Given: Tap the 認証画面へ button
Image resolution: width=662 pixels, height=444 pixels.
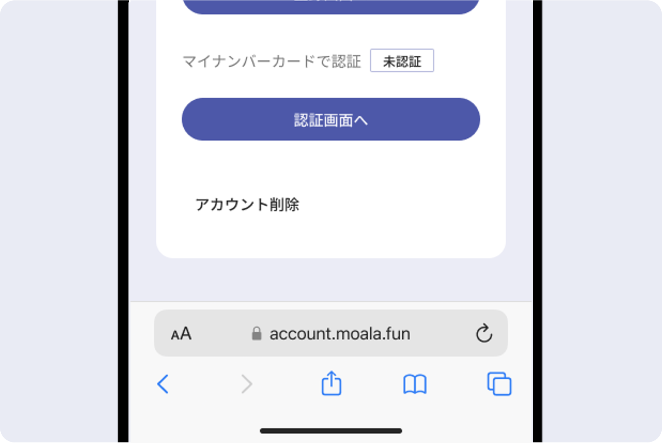Looking at the screenshot, I should (331, 119).
